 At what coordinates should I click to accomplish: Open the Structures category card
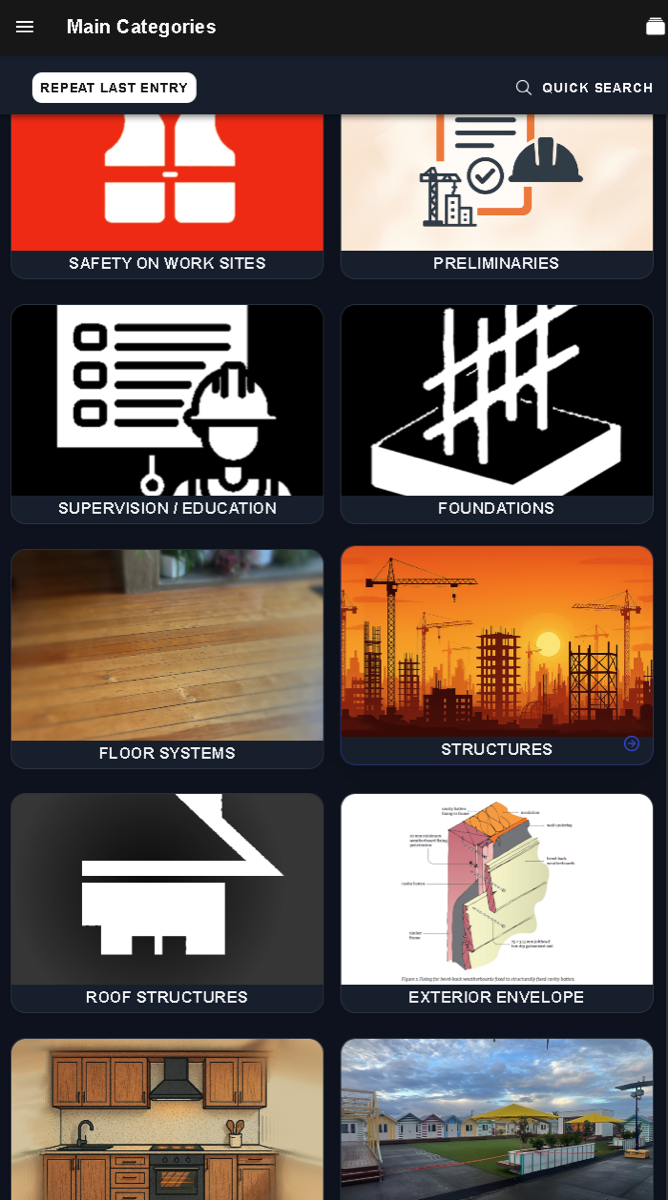(x=497, y=655)
